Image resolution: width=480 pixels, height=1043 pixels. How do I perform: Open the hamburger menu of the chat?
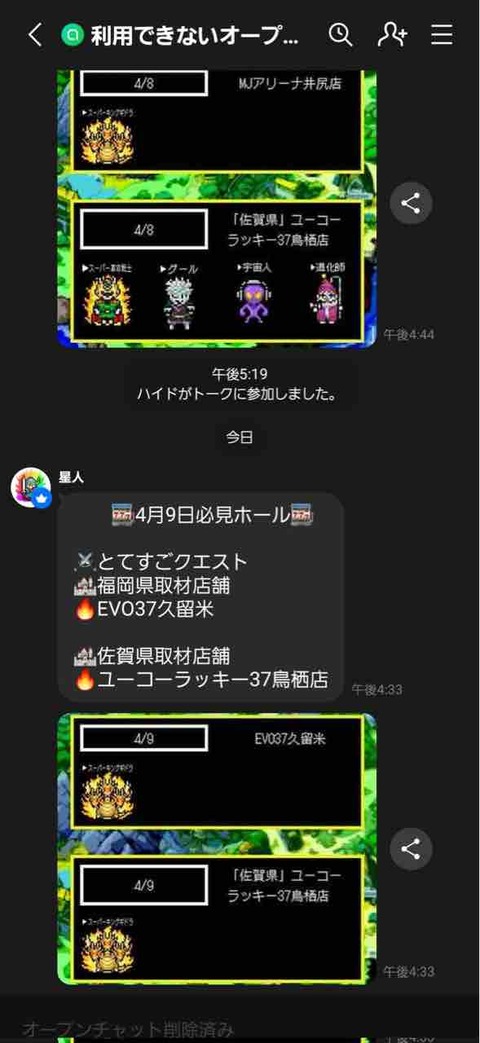click(x=442, y=35)
